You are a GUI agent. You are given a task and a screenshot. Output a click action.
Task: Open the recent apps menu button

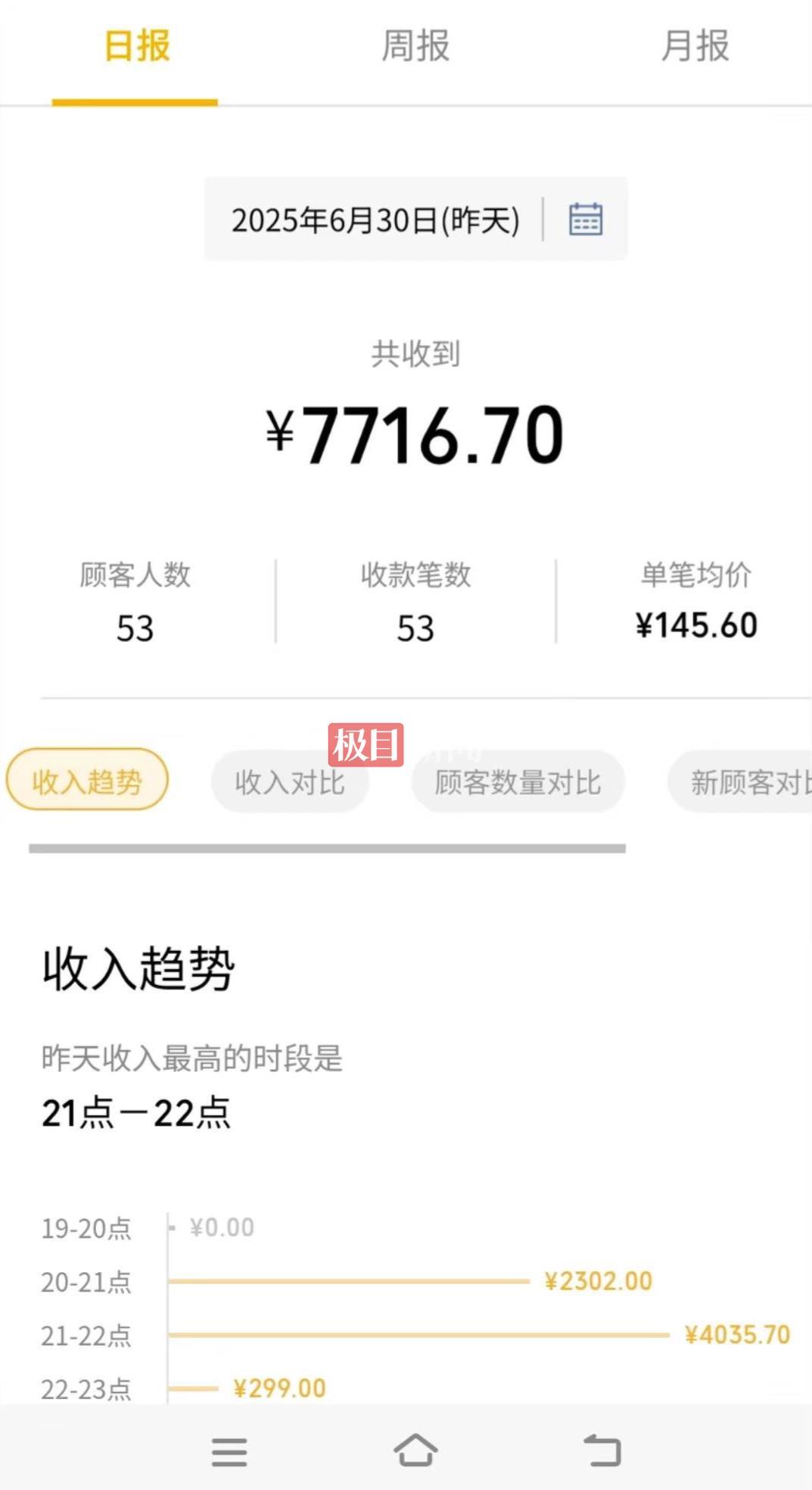(x=229, y=1451)
